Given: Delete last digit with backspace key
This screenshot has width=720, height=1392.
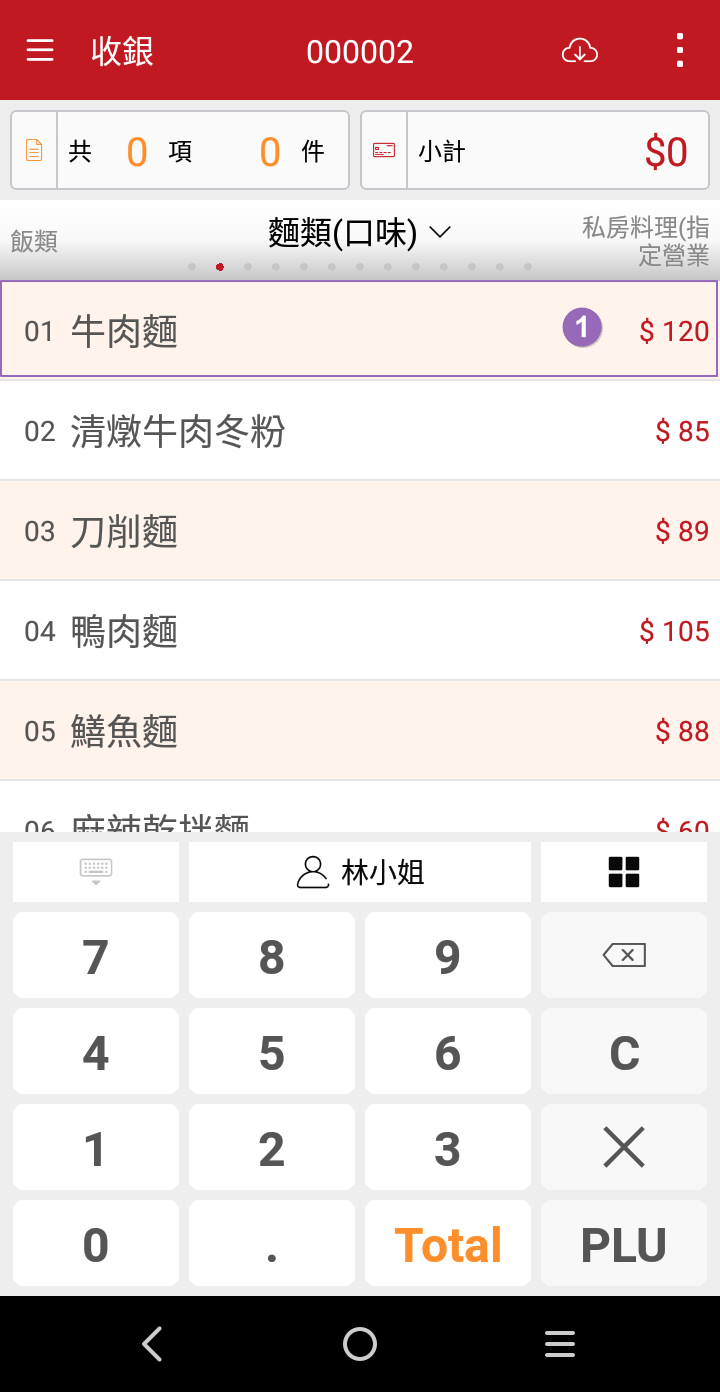Looking at the screenshot, I should [x=624, y=956].
